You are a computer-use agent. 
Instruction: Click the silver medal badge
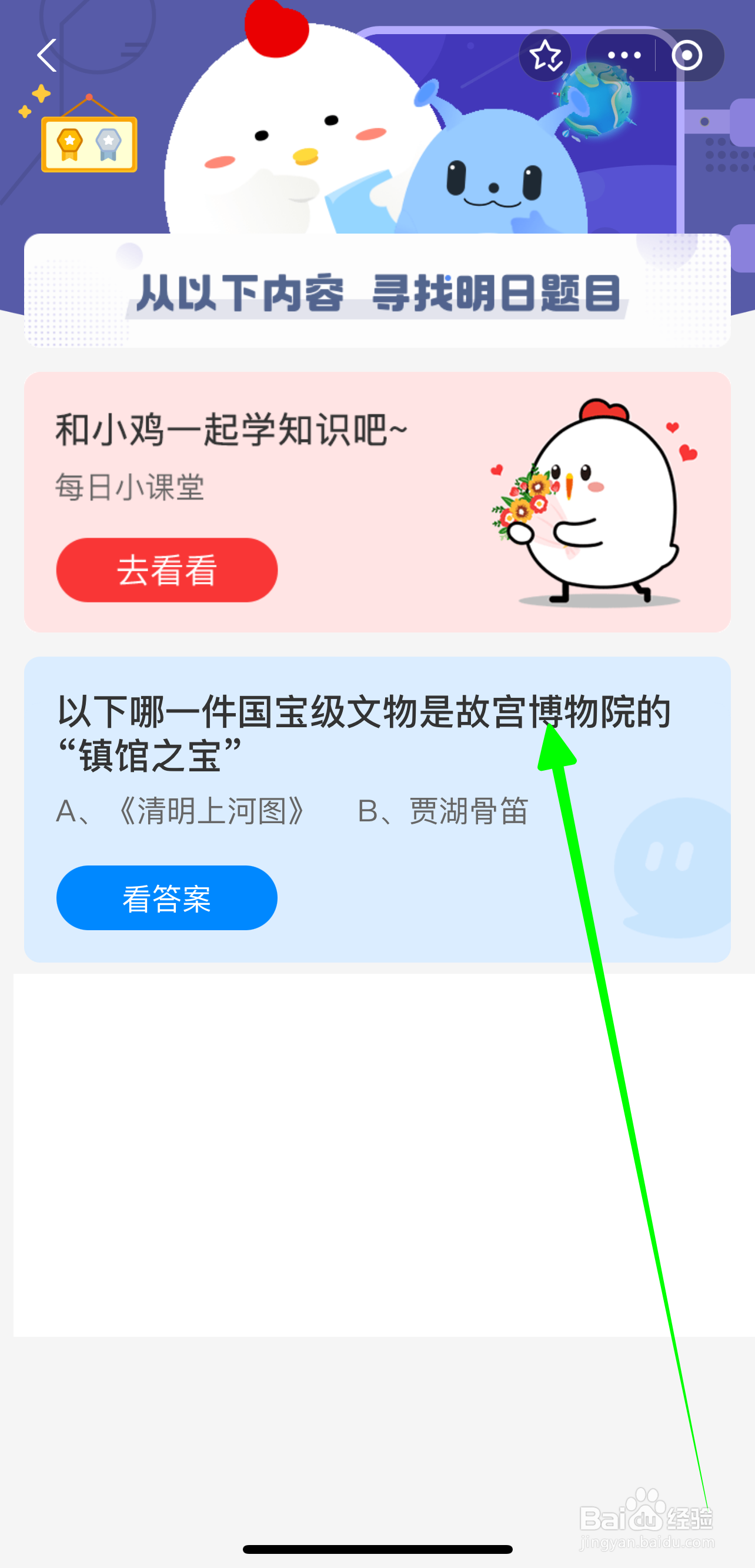coord(109,141)
